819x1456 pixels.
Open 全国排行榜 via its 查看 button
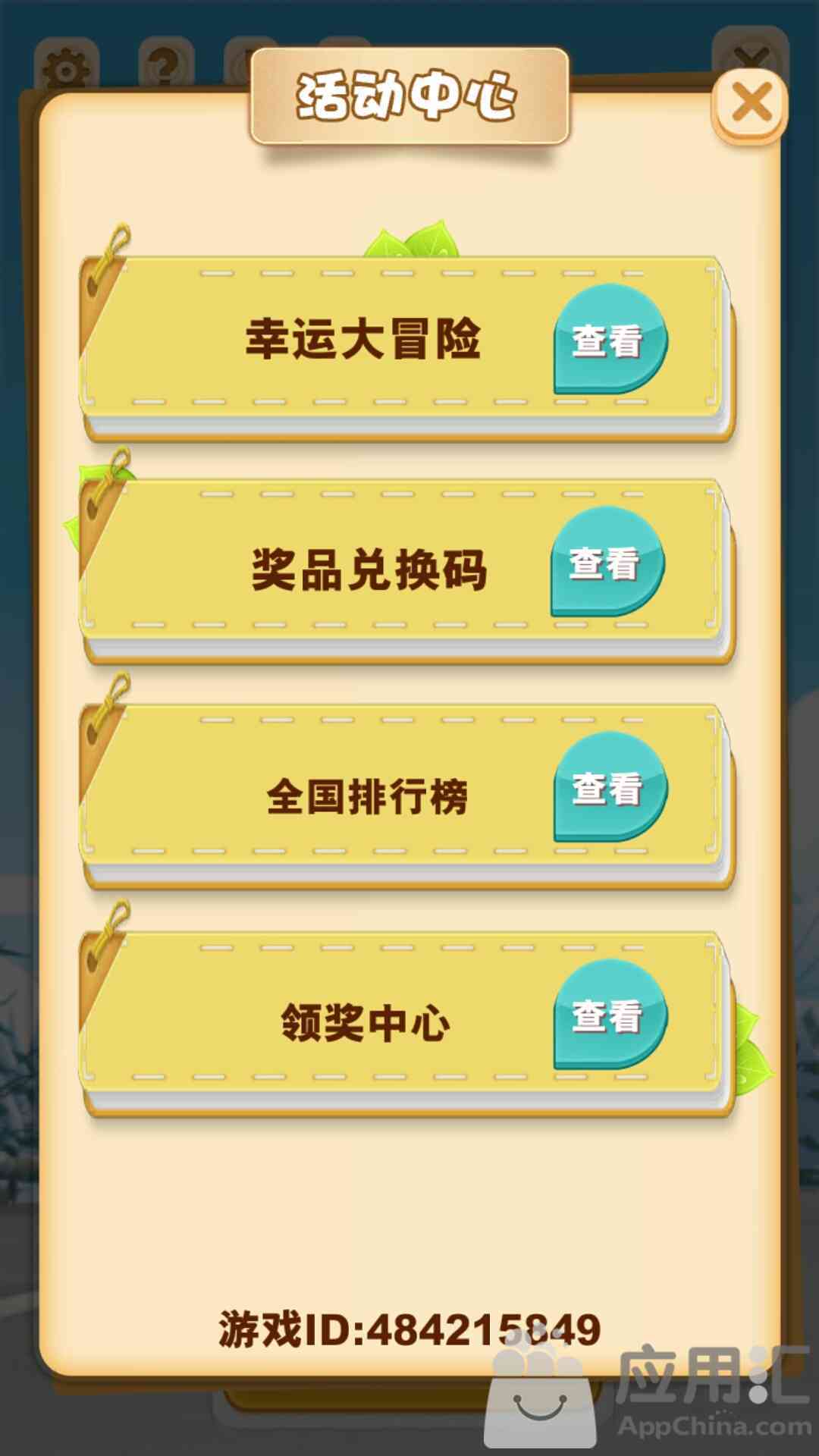pos(610,786)
